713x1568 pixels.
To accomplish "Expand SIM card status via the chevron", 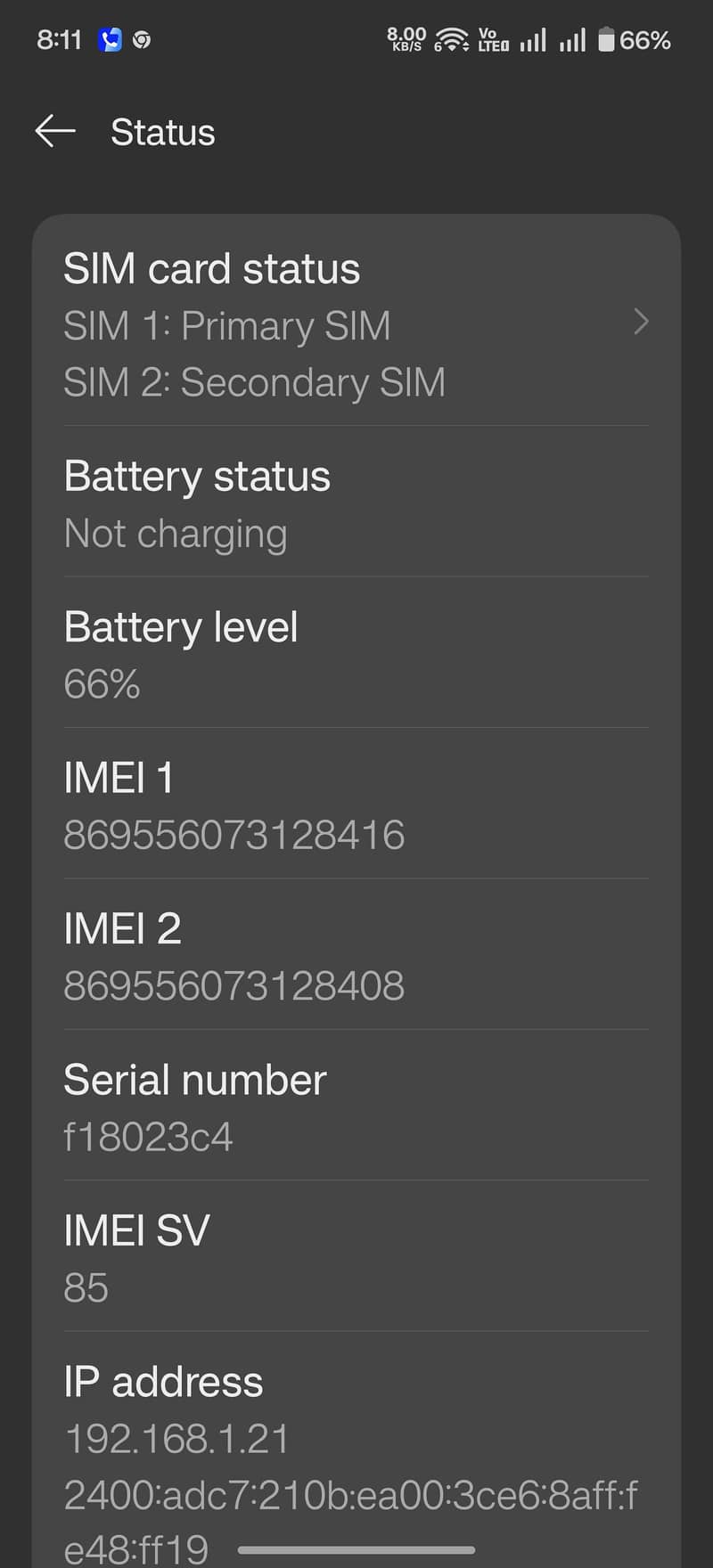I will pos(641,323).
